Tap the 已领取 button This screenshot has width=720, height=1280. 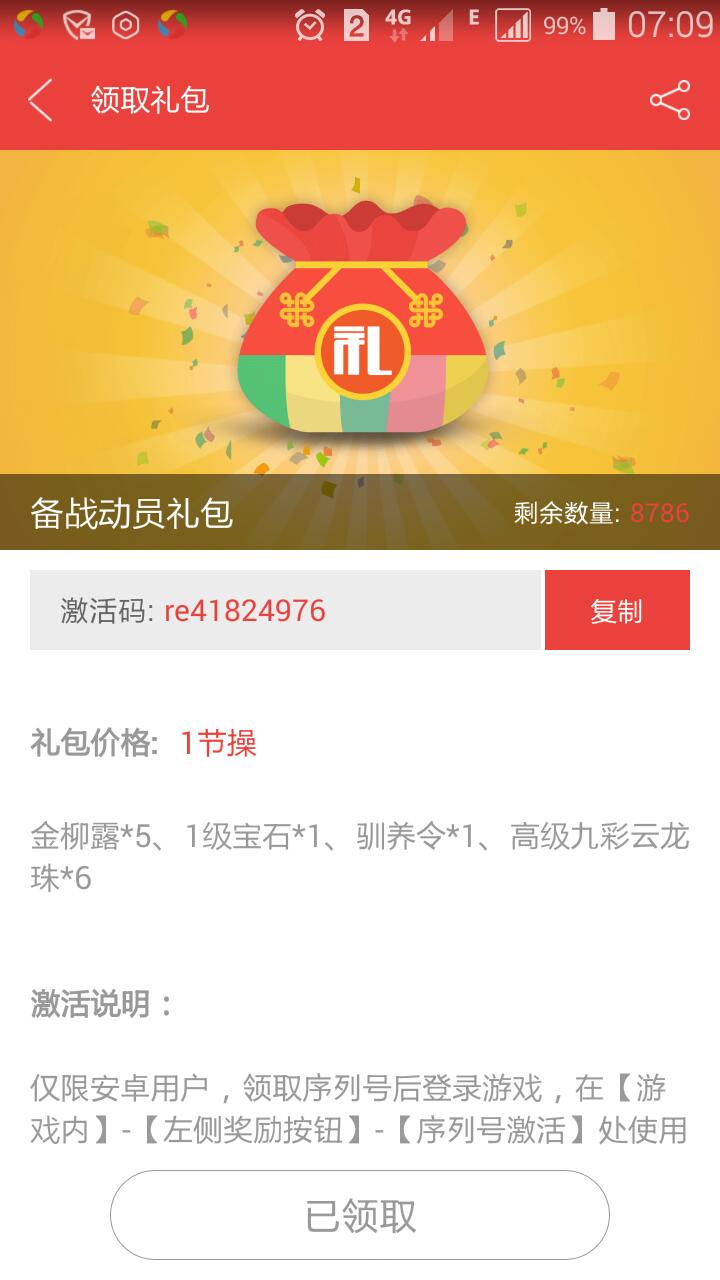360,1215
